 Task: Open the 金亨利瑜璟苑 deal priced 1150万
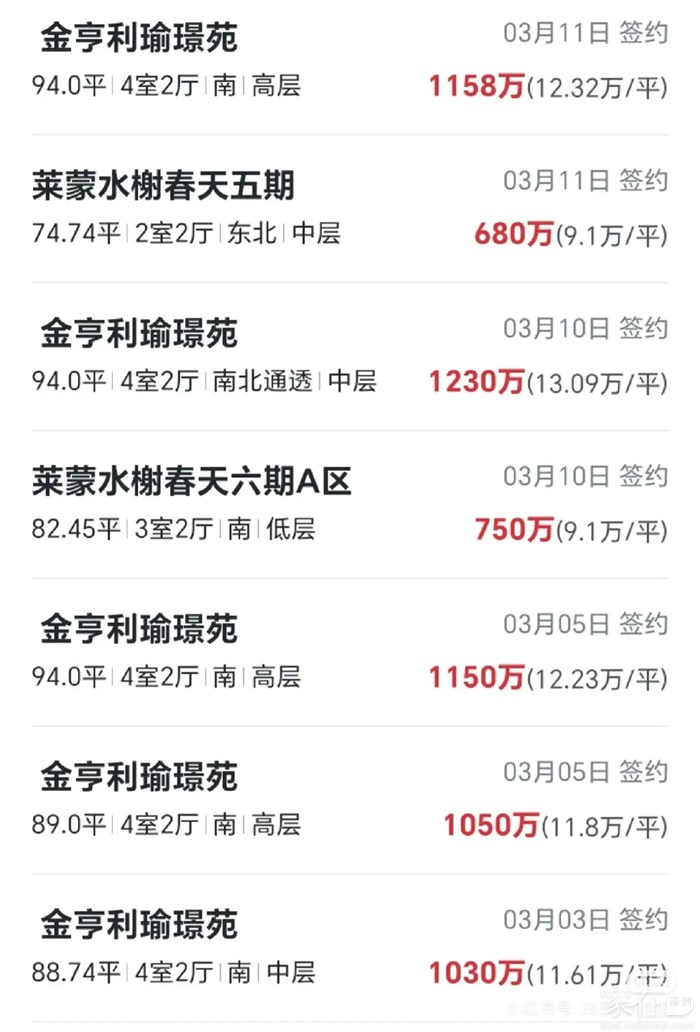350,653
